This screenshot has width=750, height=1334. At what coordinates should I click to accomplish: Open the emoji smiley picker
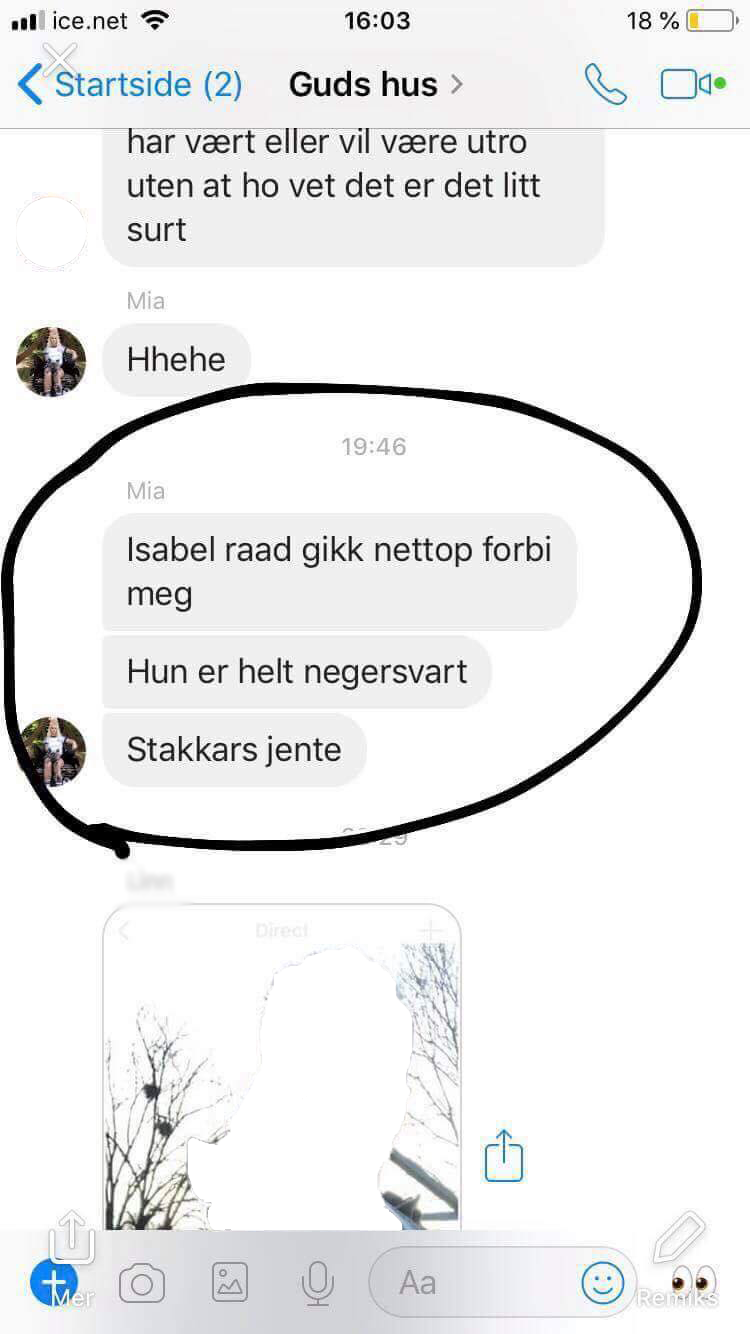pyautogui.click(x=603, y=1282)
